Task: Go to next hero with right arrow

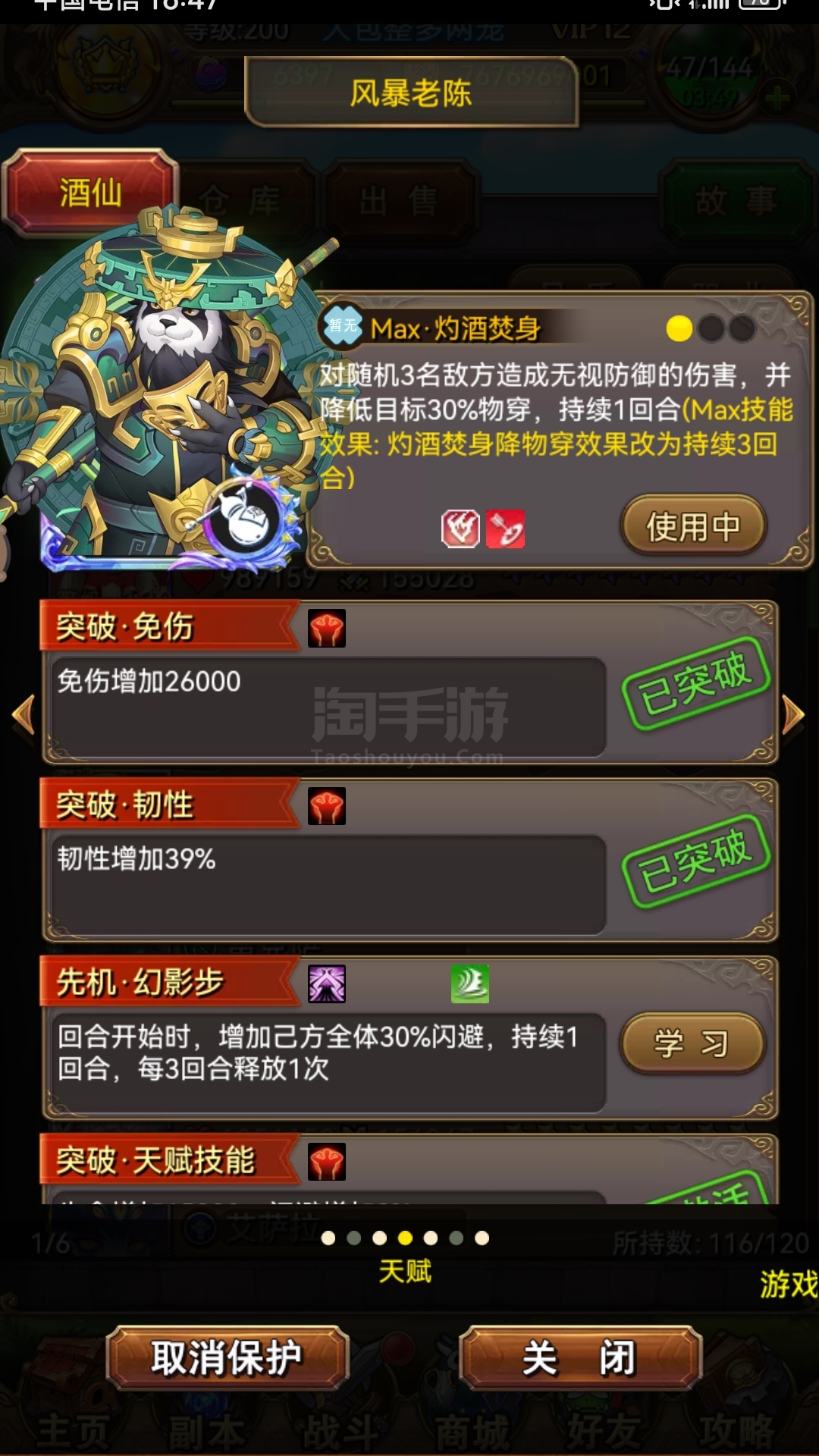Action: coord(793,714)
